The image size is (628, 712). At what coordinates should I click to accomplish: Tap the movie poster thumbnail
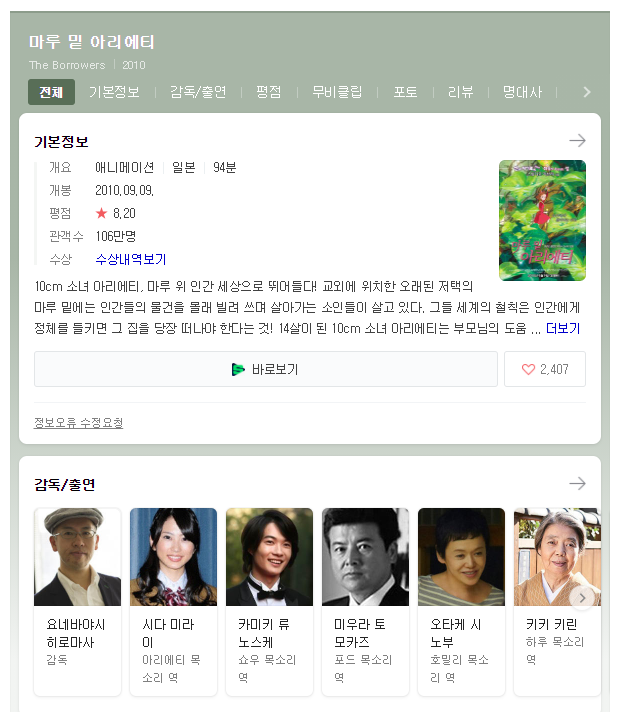[542, 220]
